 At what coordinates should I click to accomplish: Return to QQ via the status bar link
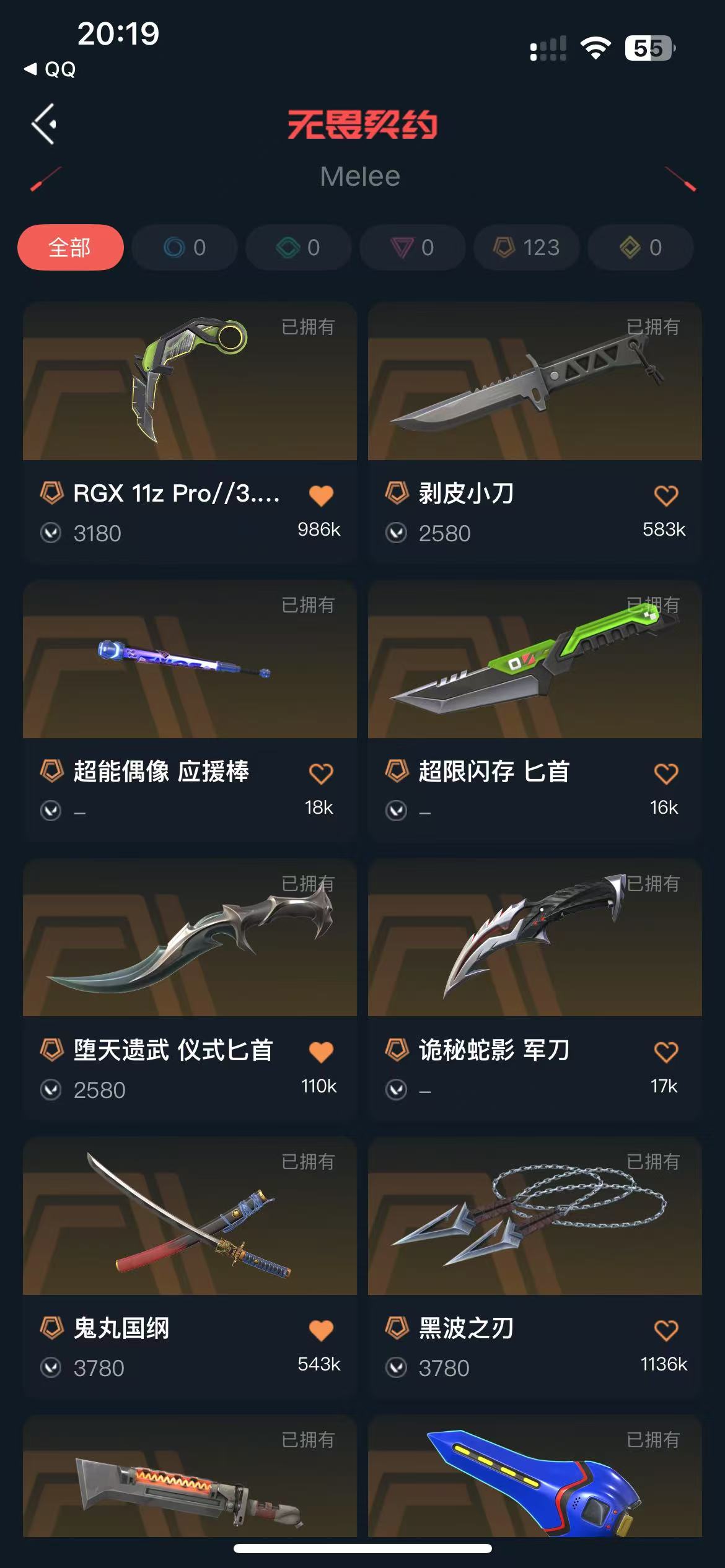pos(51,69)
